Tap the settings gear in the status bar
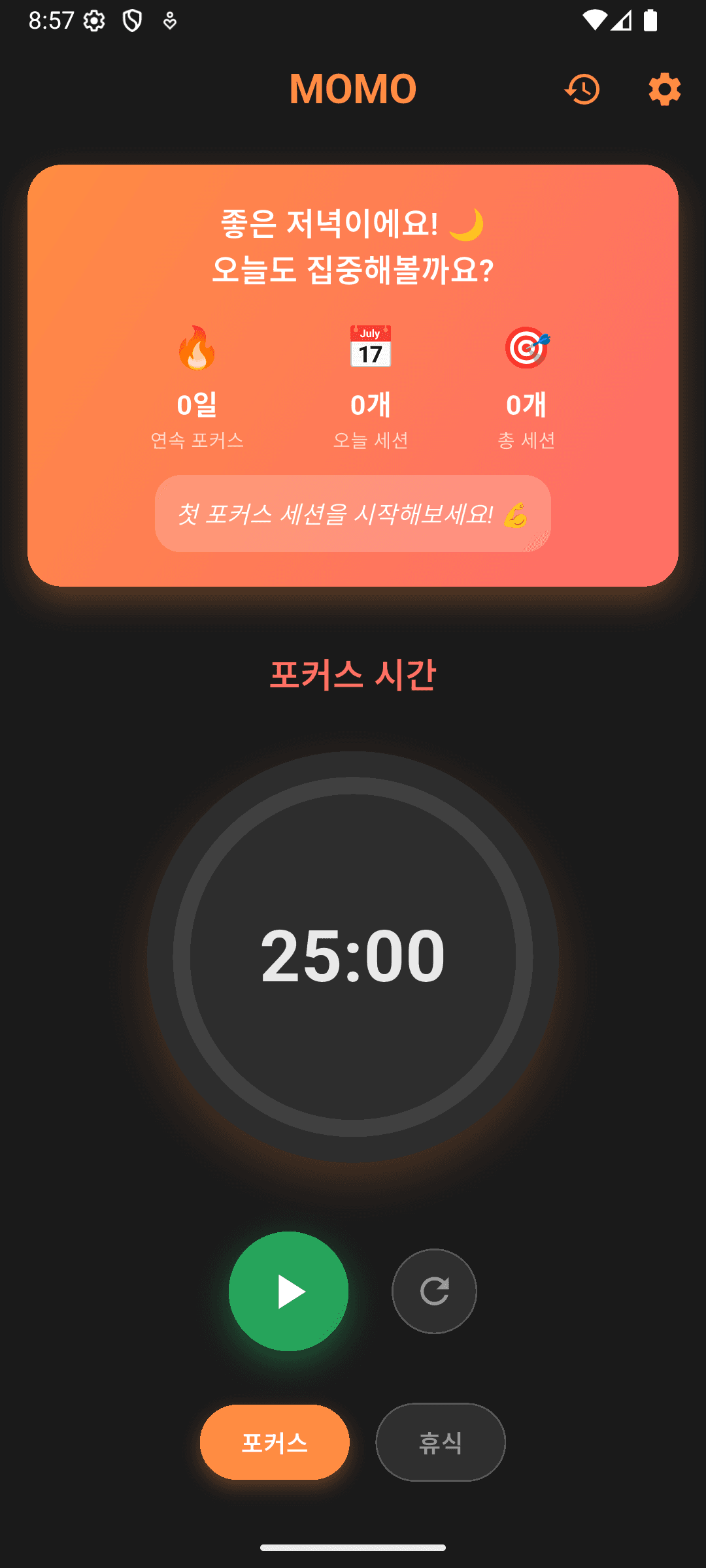The width and height of the screenshot is (706, 1568). tap(95, 20)
